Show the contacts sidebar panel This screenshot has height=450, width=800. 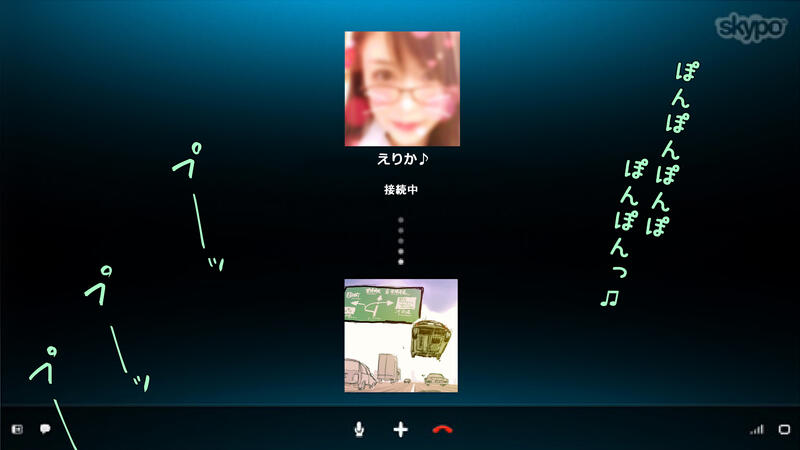point(17,429)
